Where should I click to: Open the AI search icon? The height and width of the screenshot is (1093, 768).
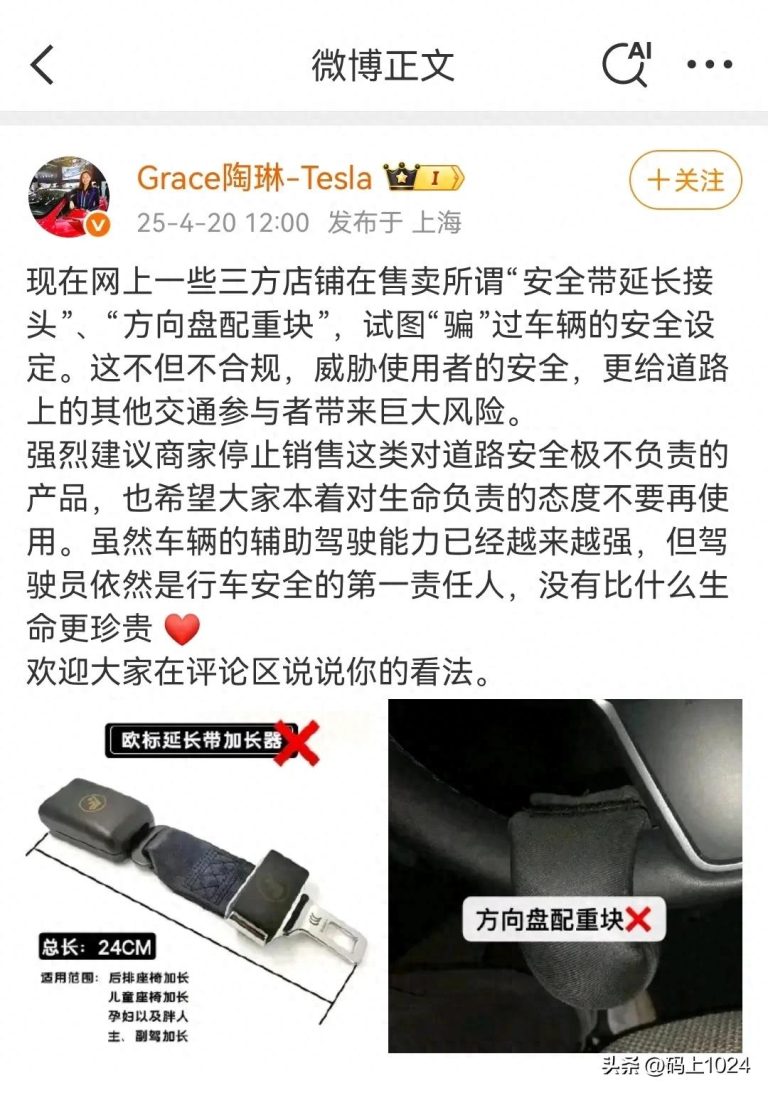(x=626, y=65)
